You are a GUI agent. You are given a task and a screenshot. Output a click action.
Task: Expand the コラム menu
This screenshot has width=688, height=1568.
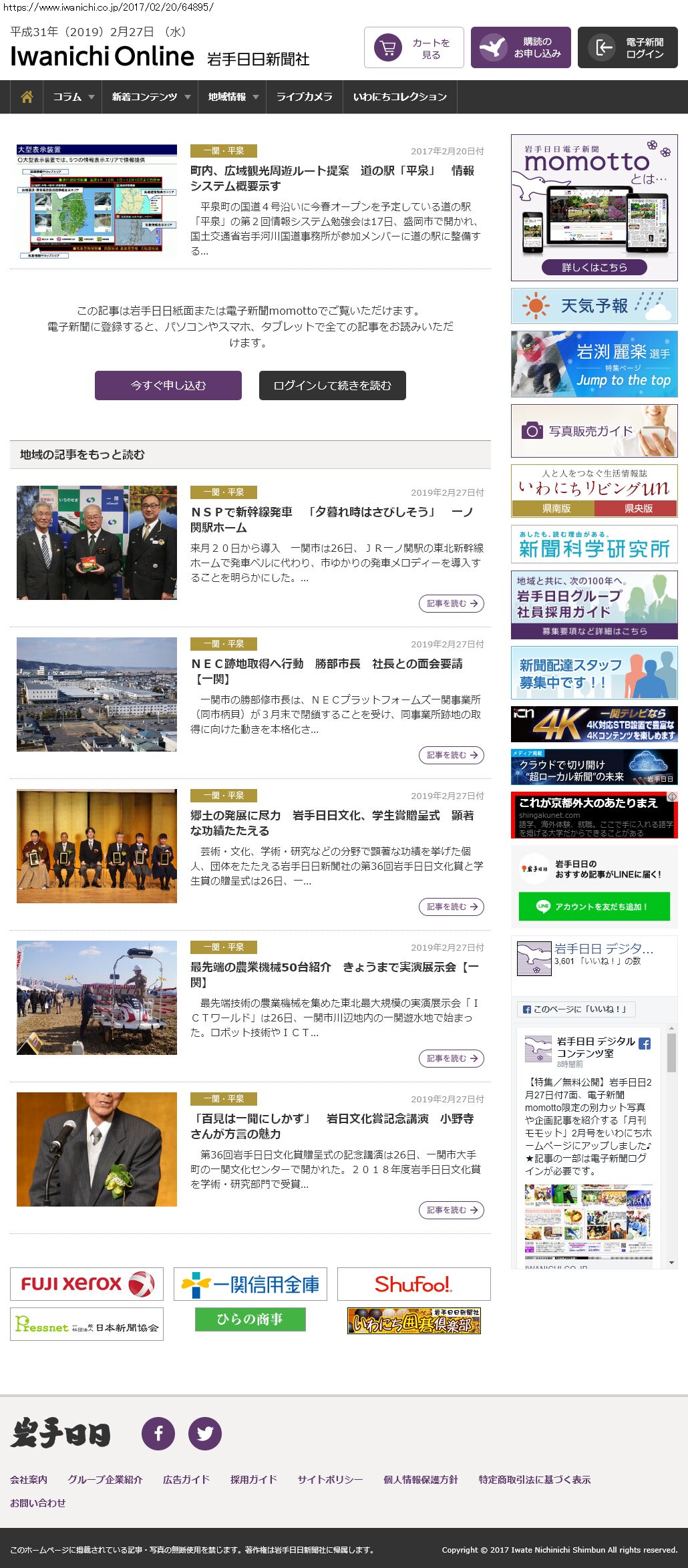[x=73, y=97]
